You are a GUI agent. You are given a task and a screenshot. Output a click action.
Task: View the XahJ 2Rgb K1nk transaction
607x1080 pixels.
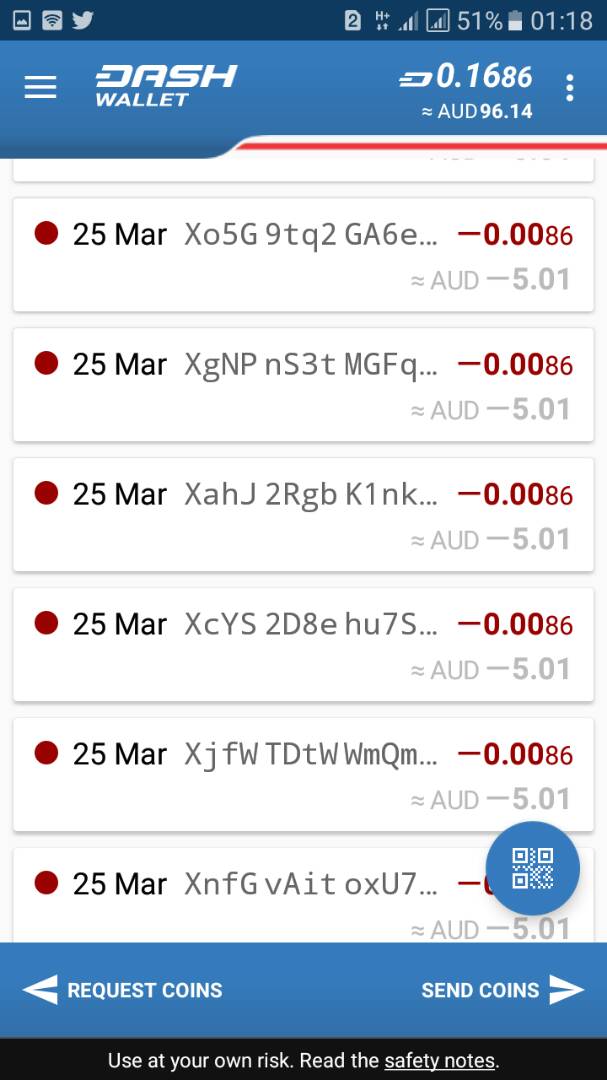(303, 515)
